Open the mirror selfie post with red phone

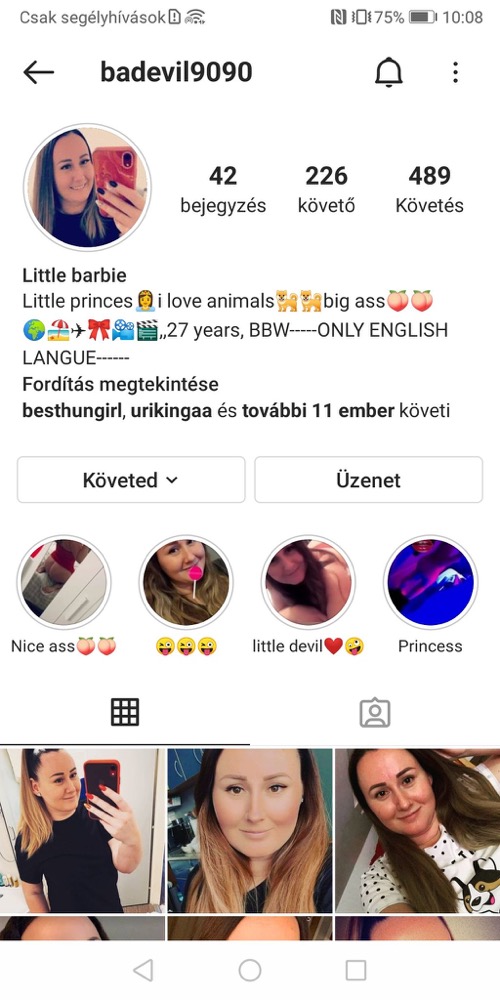pyautogui.click(x=82, y=830)
